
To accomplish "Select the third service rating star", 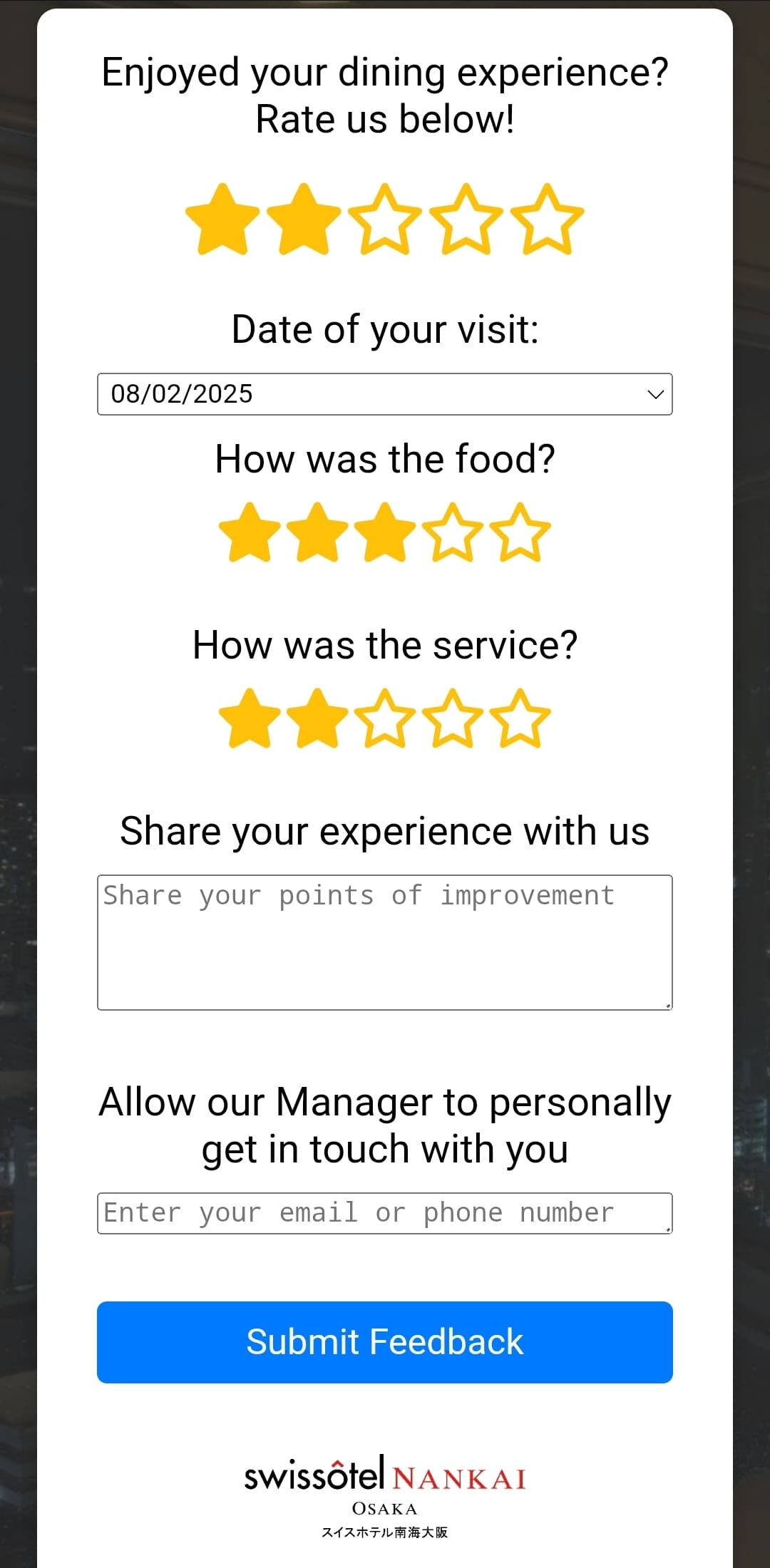I will 385,721.
